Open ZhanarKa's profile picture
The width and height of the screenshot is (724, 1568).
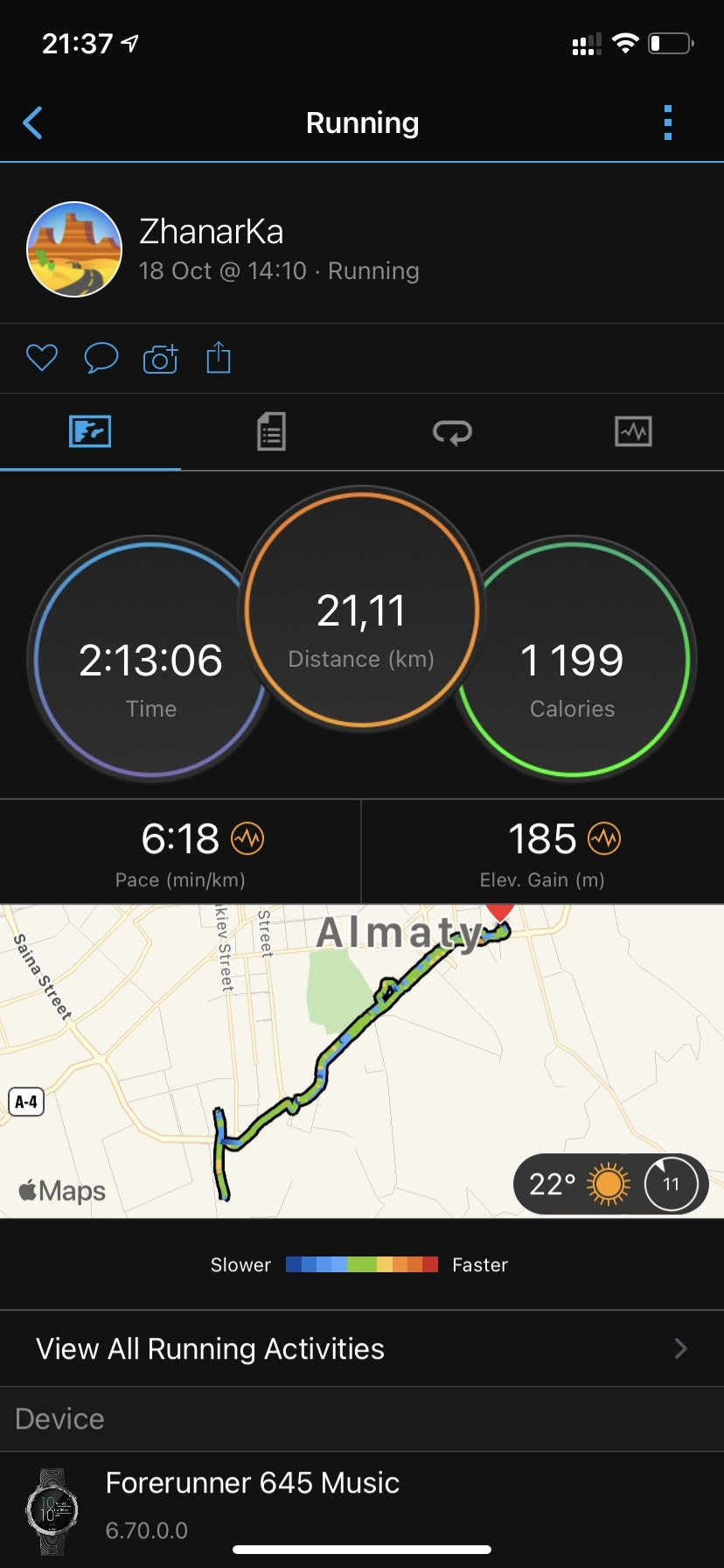(74, 249)
